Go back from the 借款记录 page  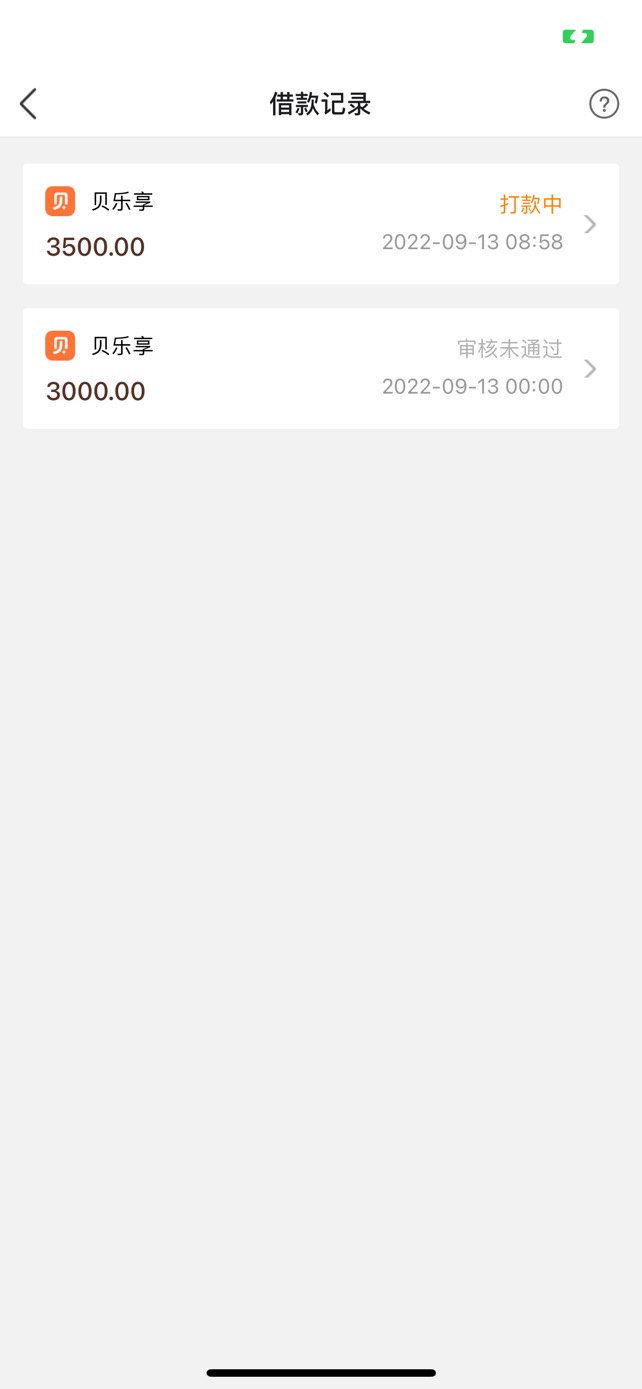point(28,104)
